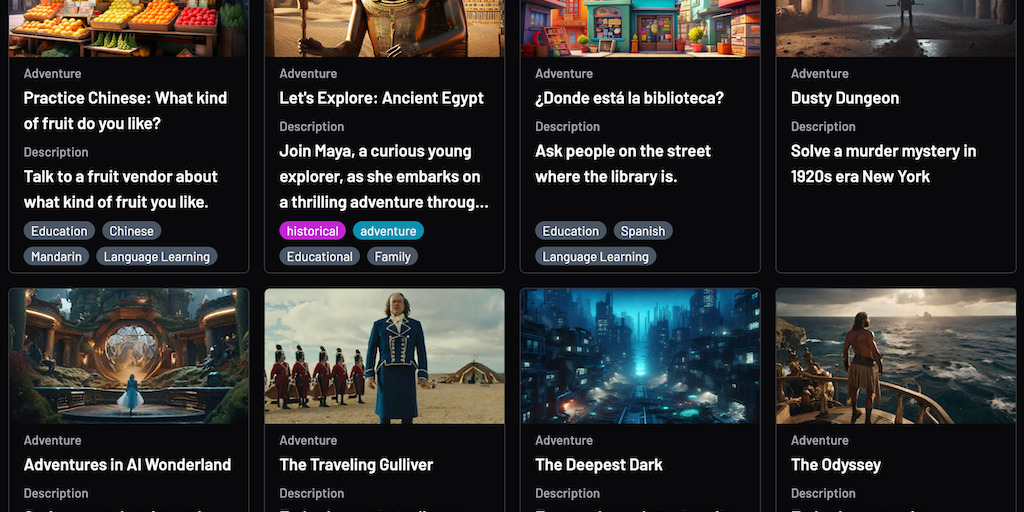Select the Spanish tag chip

[x=643, y=231]
